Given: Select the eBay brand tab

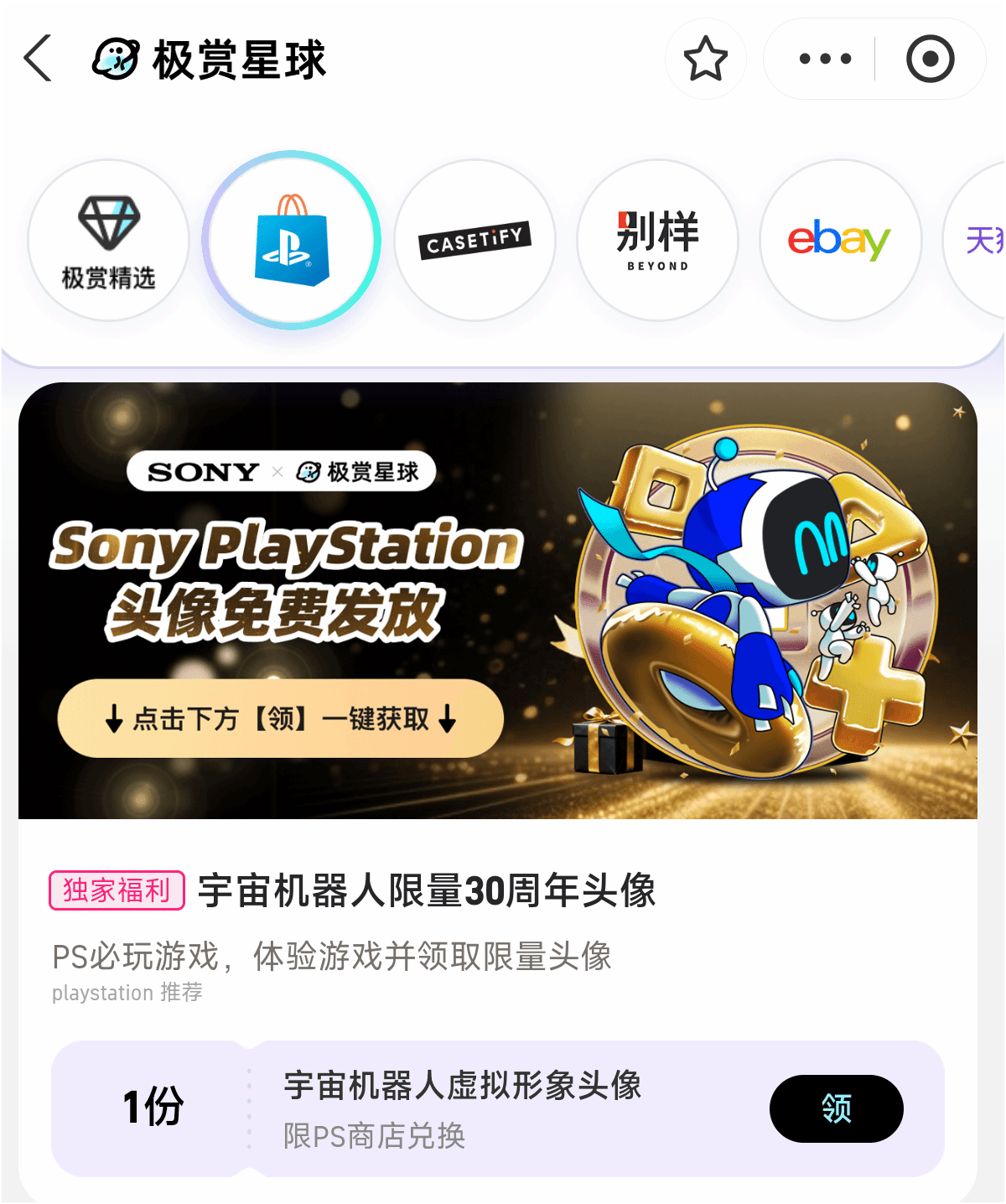Looking at the screenshot, I should [x=840, y=241].
